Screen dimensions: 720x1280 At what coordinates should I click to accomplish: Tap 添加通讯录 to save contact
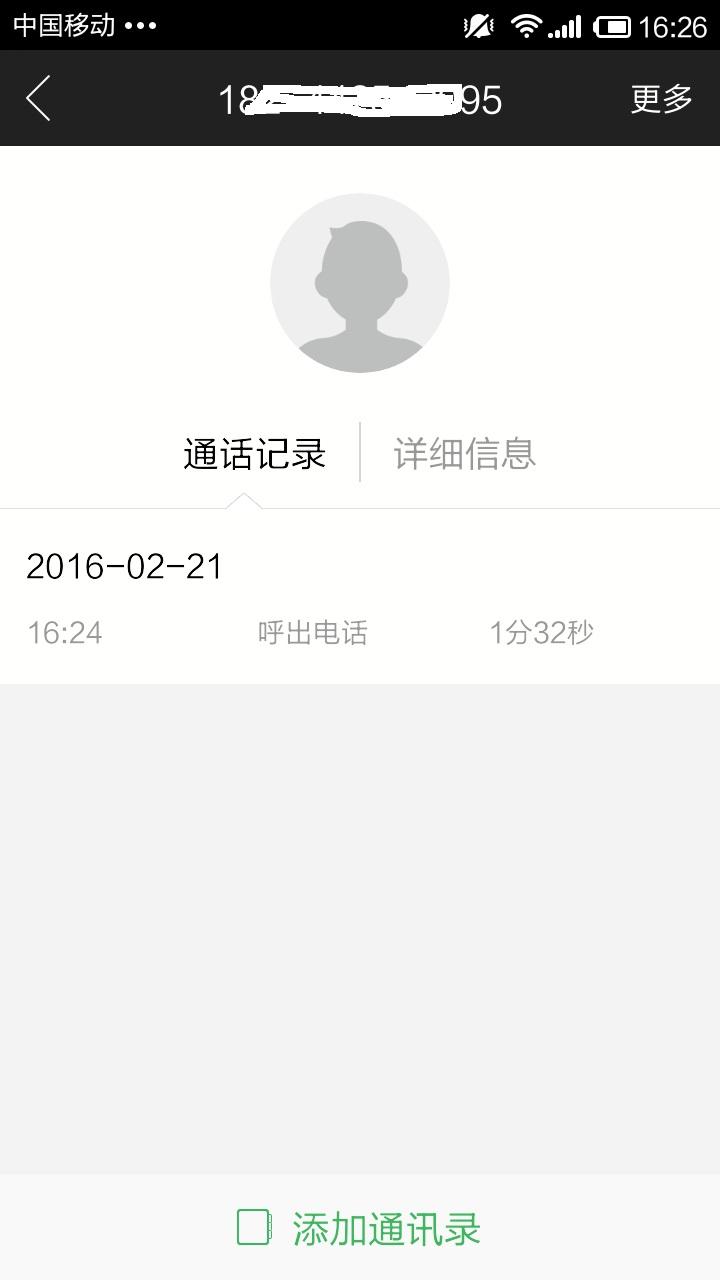360,1228
